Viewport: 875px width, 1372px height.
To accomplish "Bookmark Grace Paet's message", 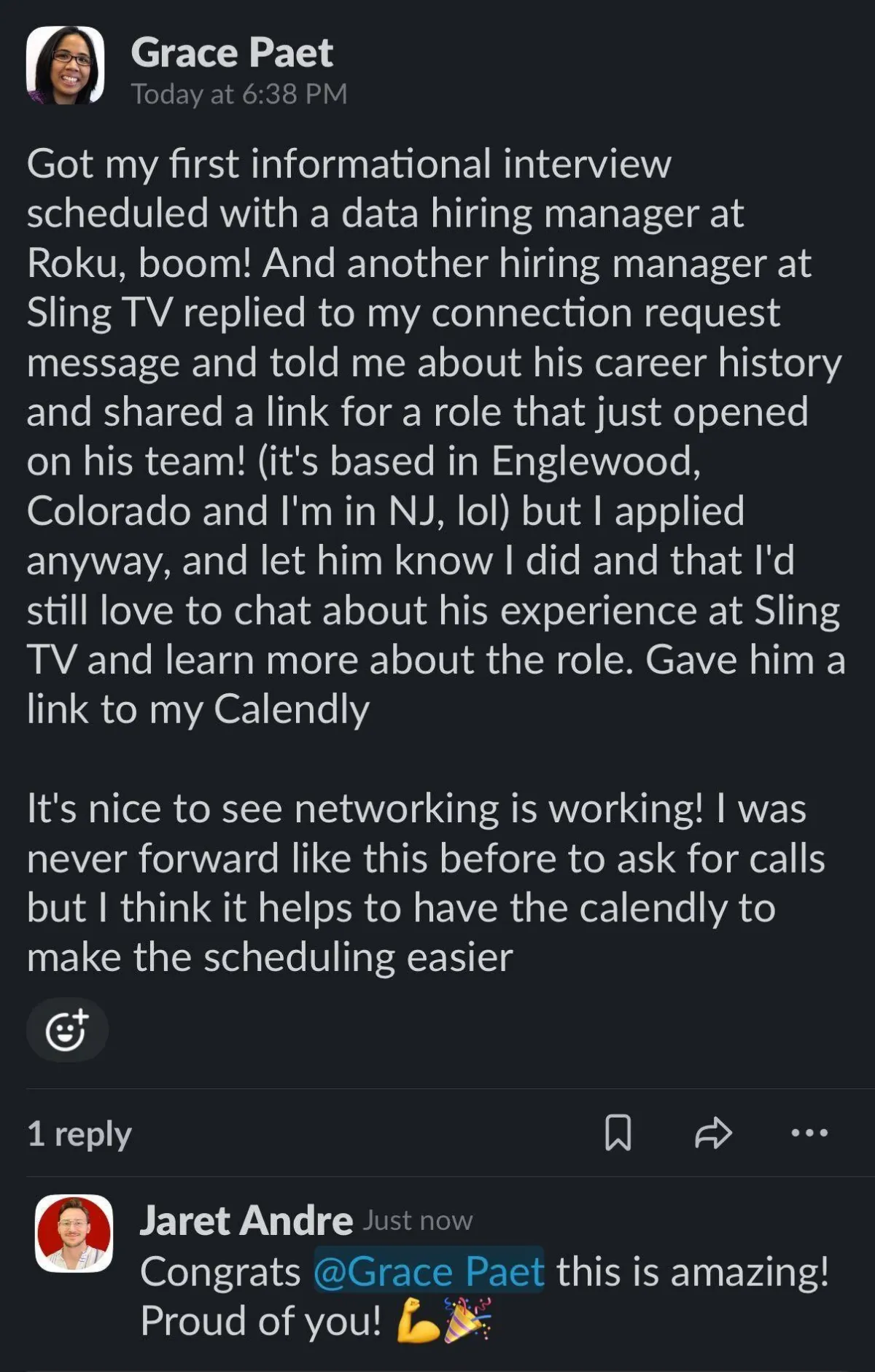I will [x=618, y=1133].
